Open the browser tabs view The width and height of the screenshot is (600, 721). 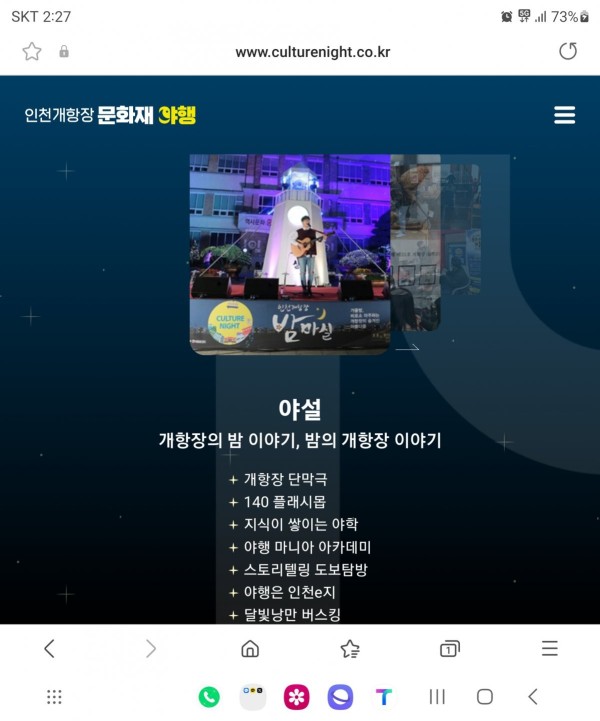point(449,649)
